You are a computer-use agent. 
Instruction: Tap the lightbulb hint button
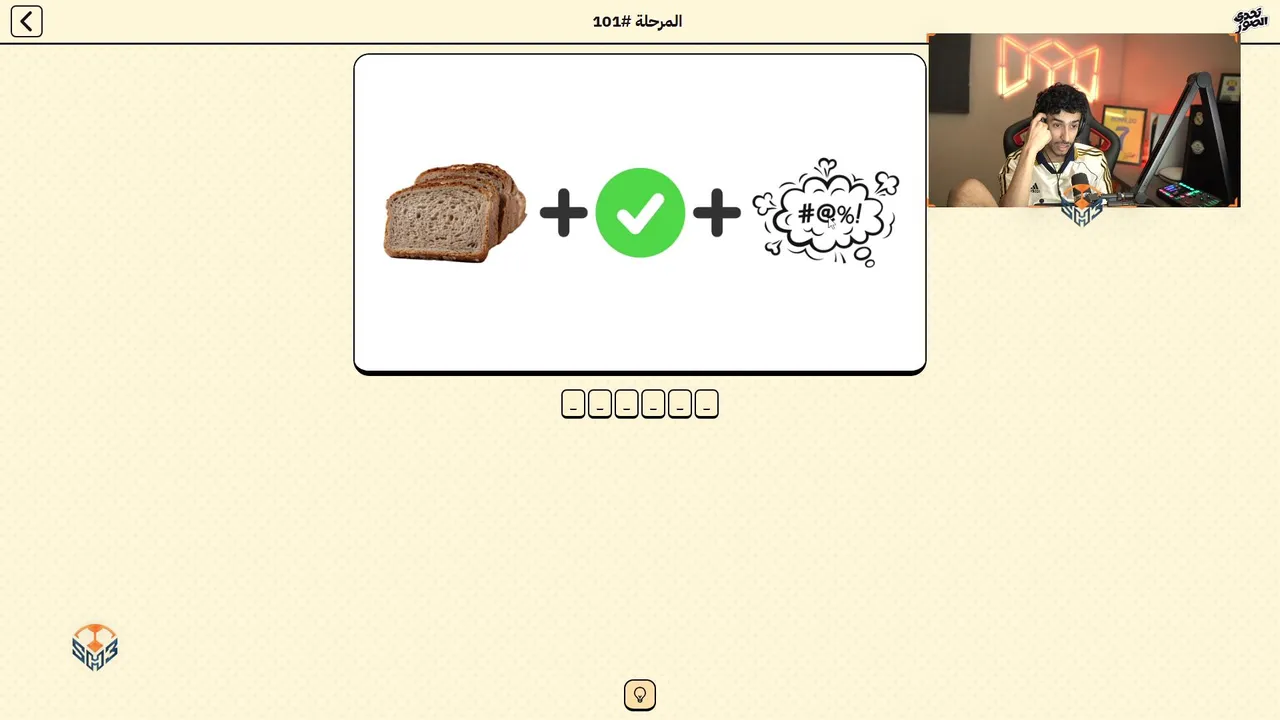pyautogui.click(x=640, y=695)
